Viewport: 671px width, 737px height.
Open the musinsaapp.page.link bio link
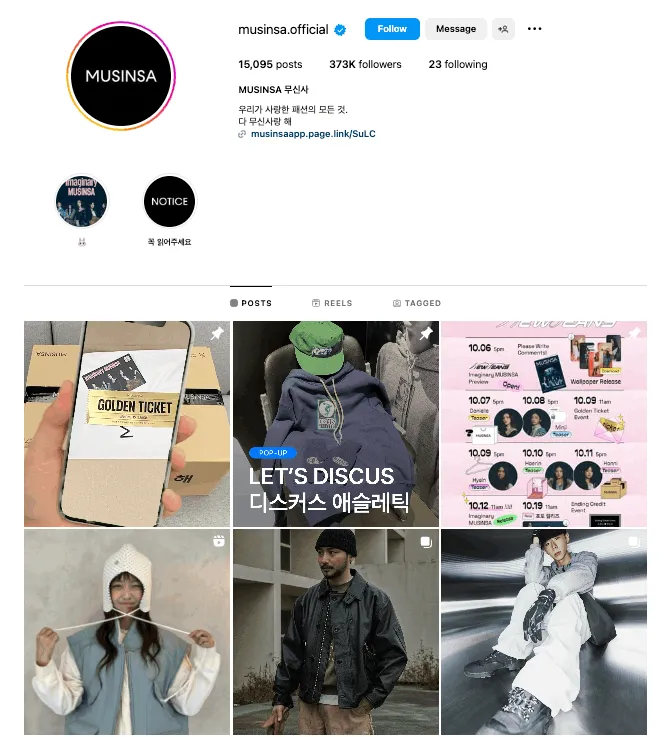pyautogui.click(x=313, y=133)
